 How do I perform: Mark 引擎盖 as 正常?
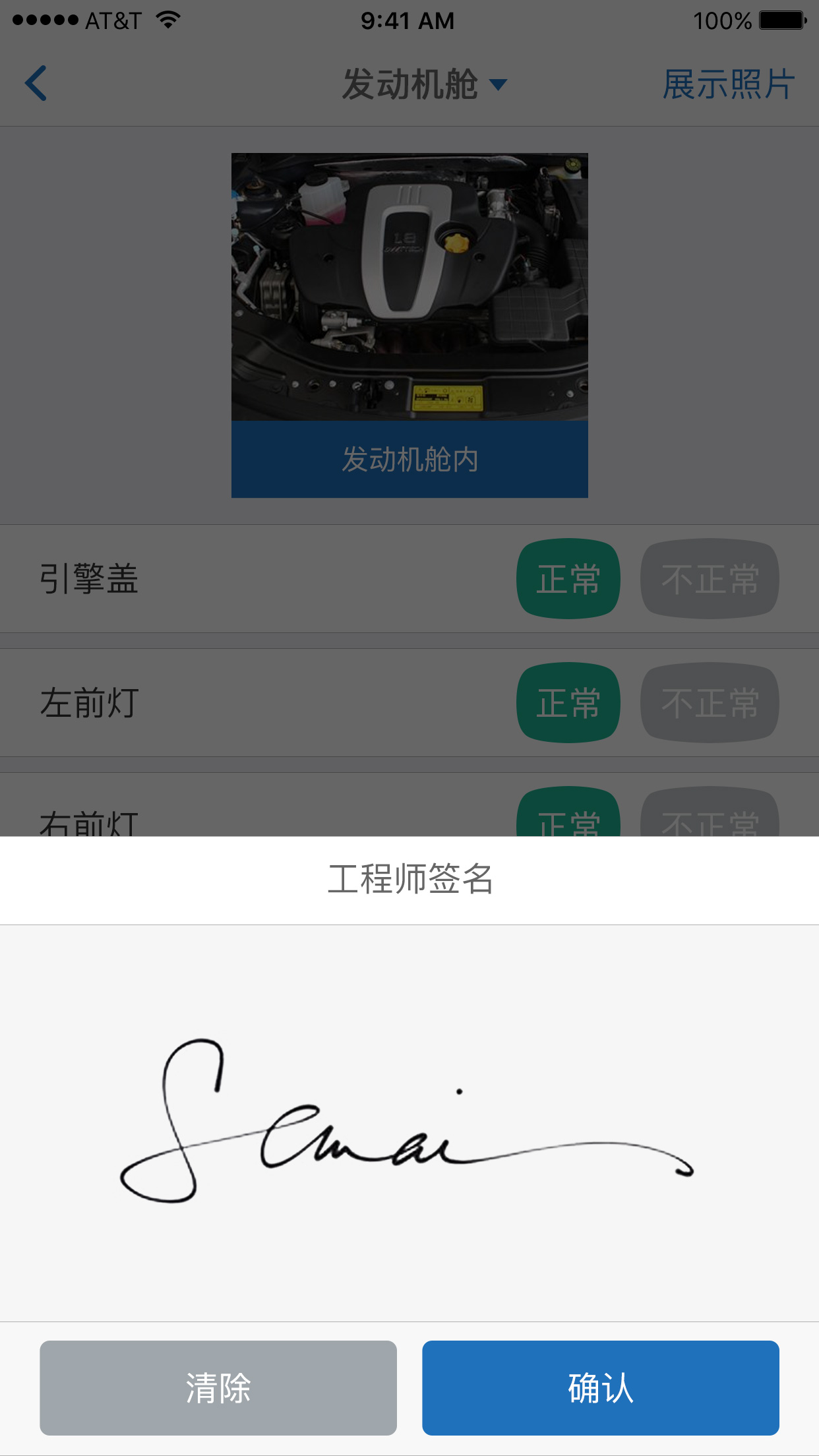[568, 578]
